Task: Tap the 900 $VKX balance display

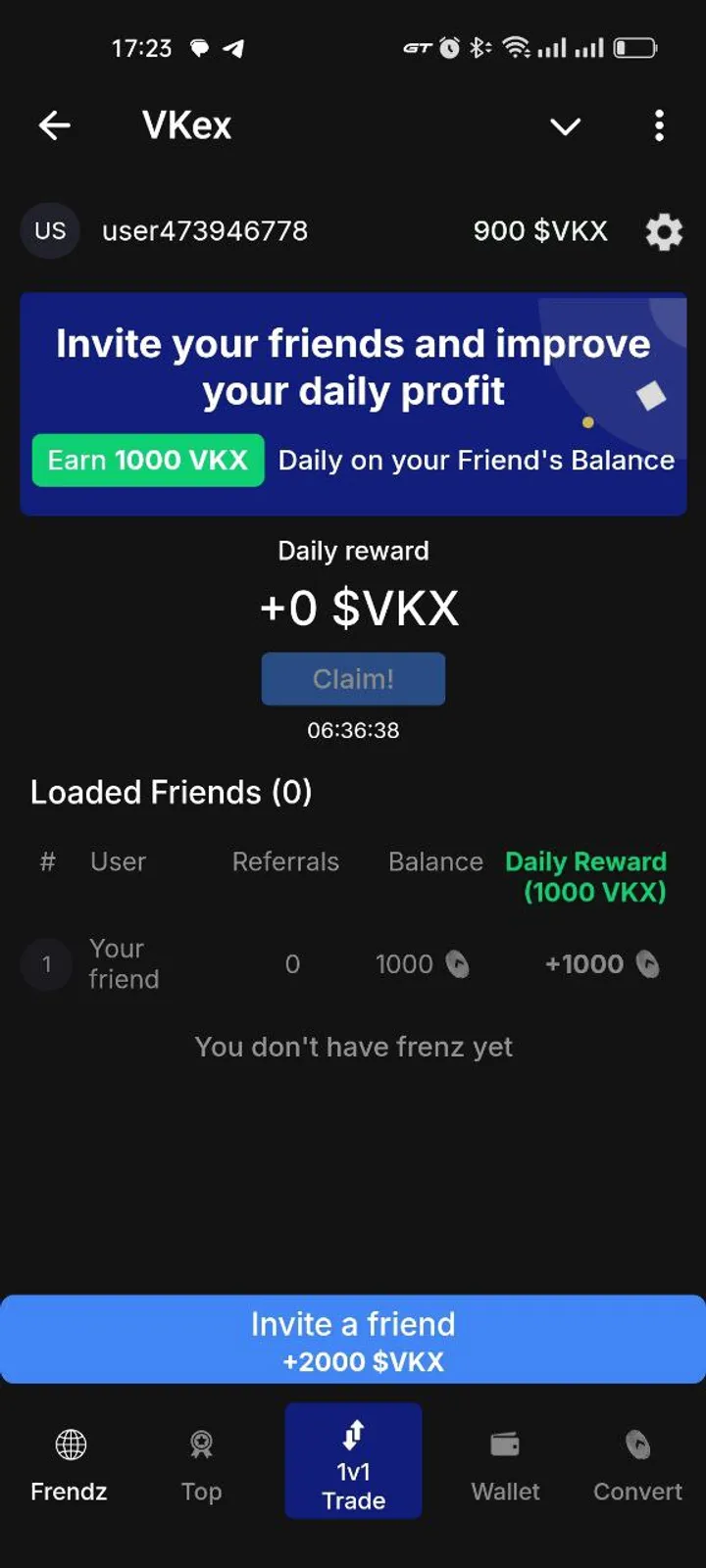Action: point(540,230)
